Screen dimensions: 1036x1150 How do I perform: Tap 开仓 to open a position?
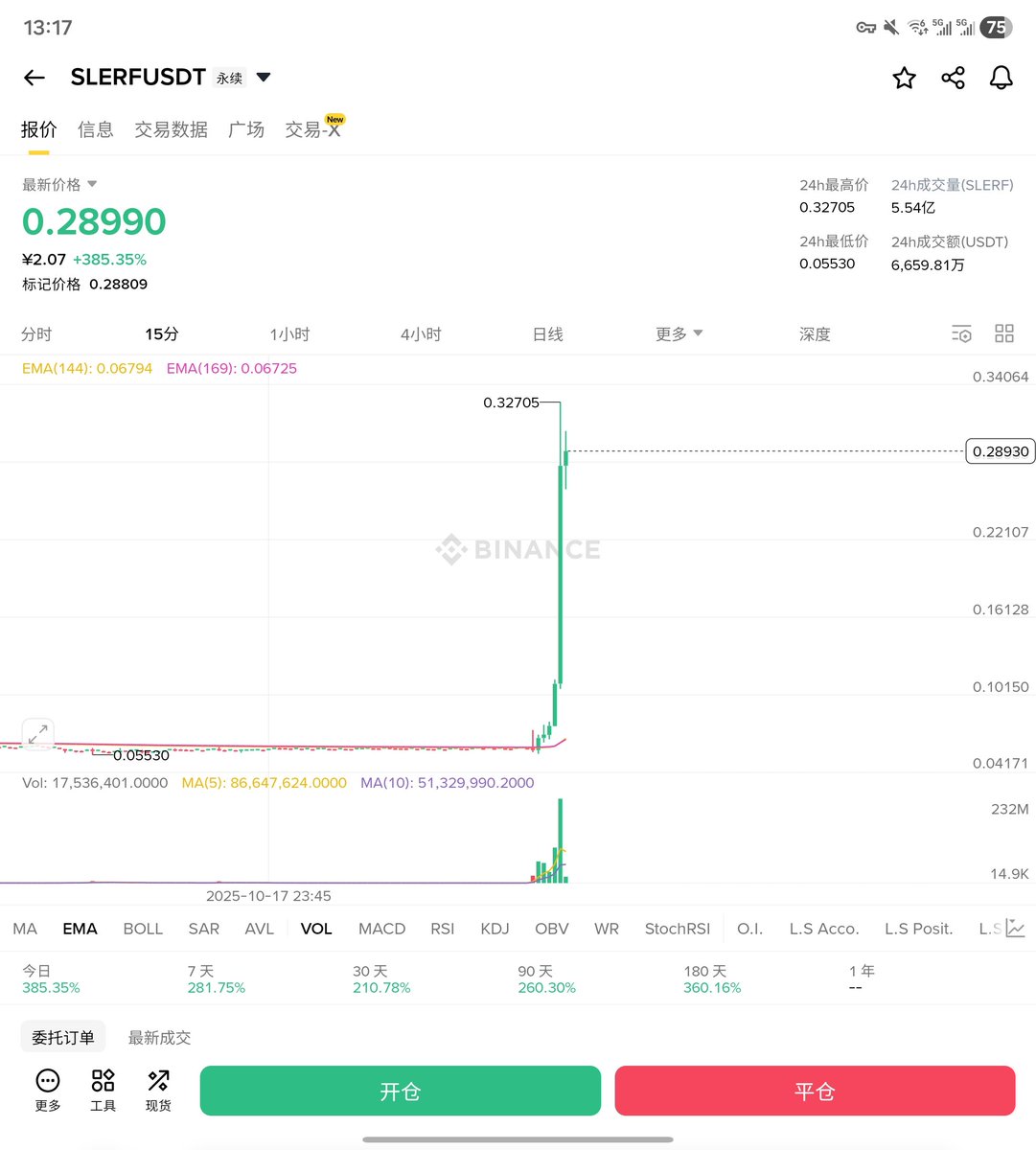coord(400,1091)
